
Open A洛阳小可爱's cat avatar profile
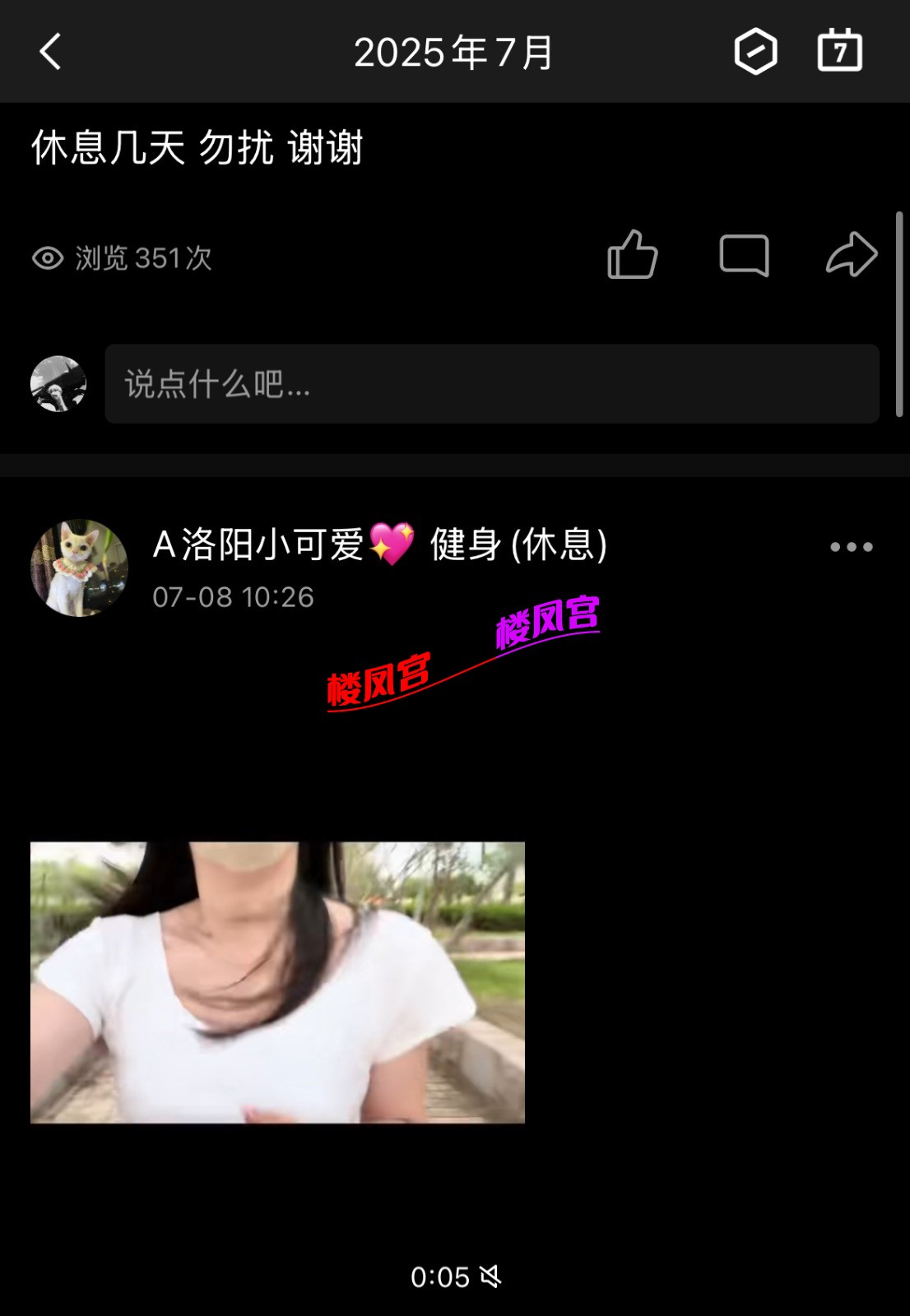(x=79, y=568)
